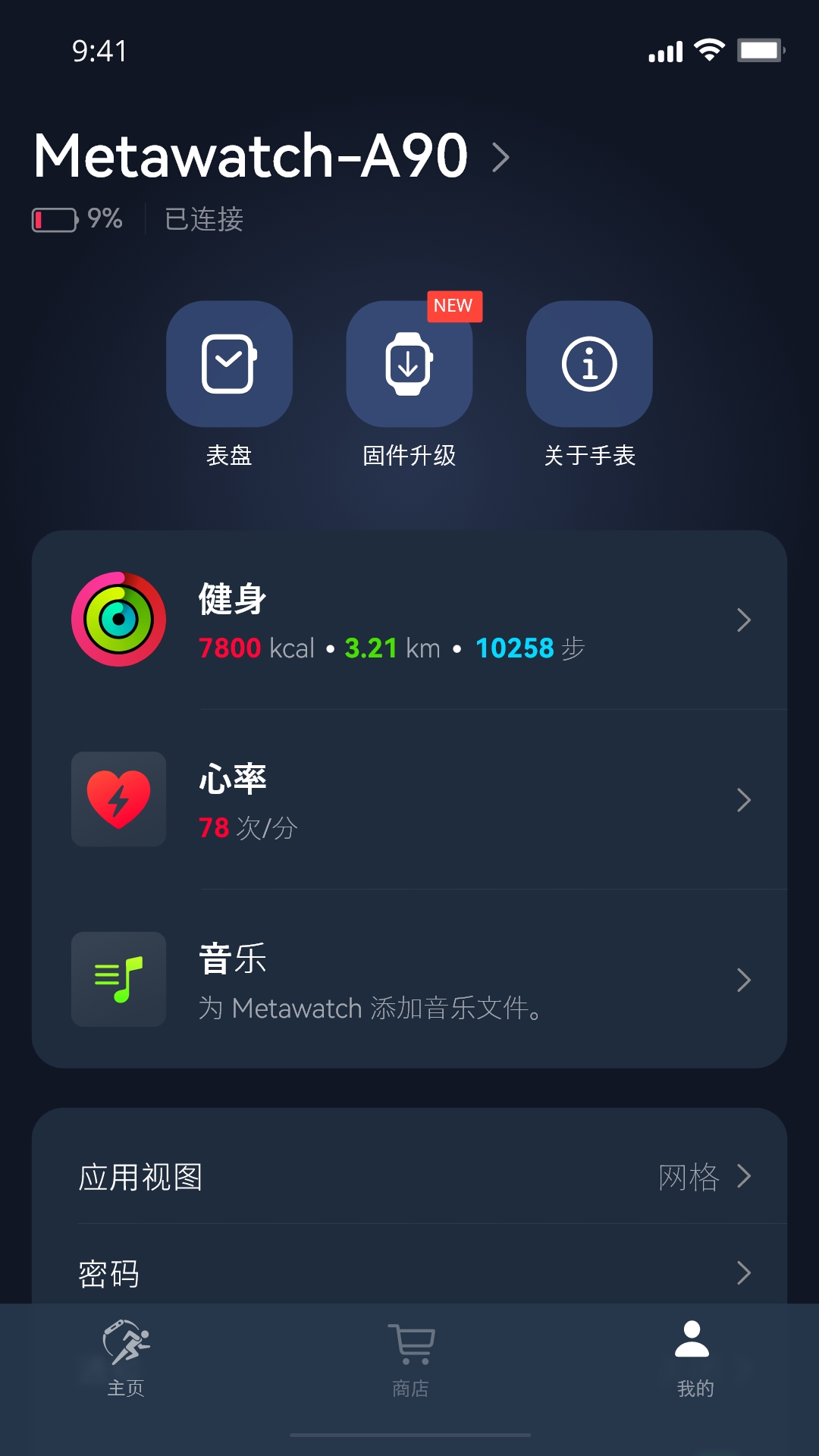The height and width of the screenshot is (1456, 819).
Task: Open 关于手表 device info icon
Action: [x=589, y=364]
